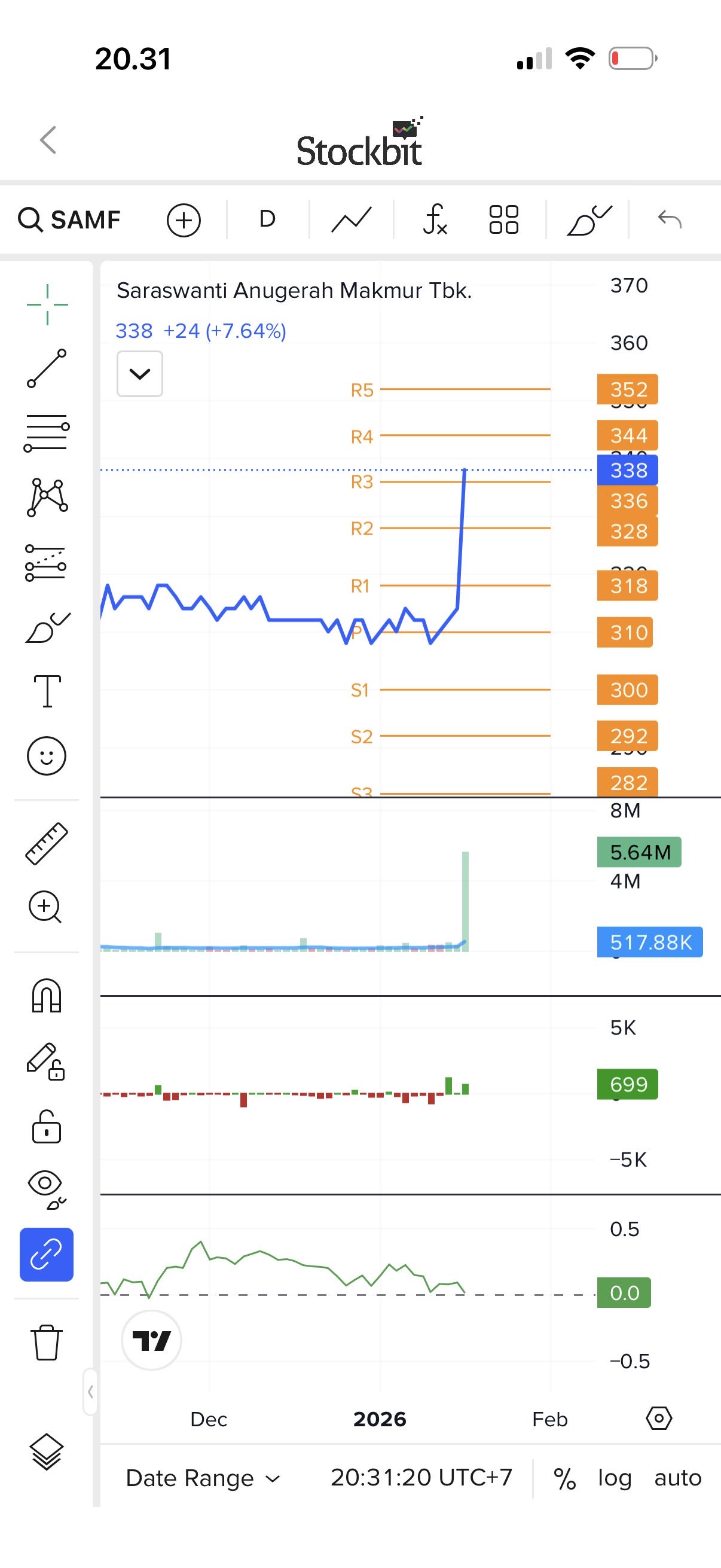Viewport: 721px width, 1568px height.
Task: Open the emoji sticker tool
Action: [x=46, y=756]
